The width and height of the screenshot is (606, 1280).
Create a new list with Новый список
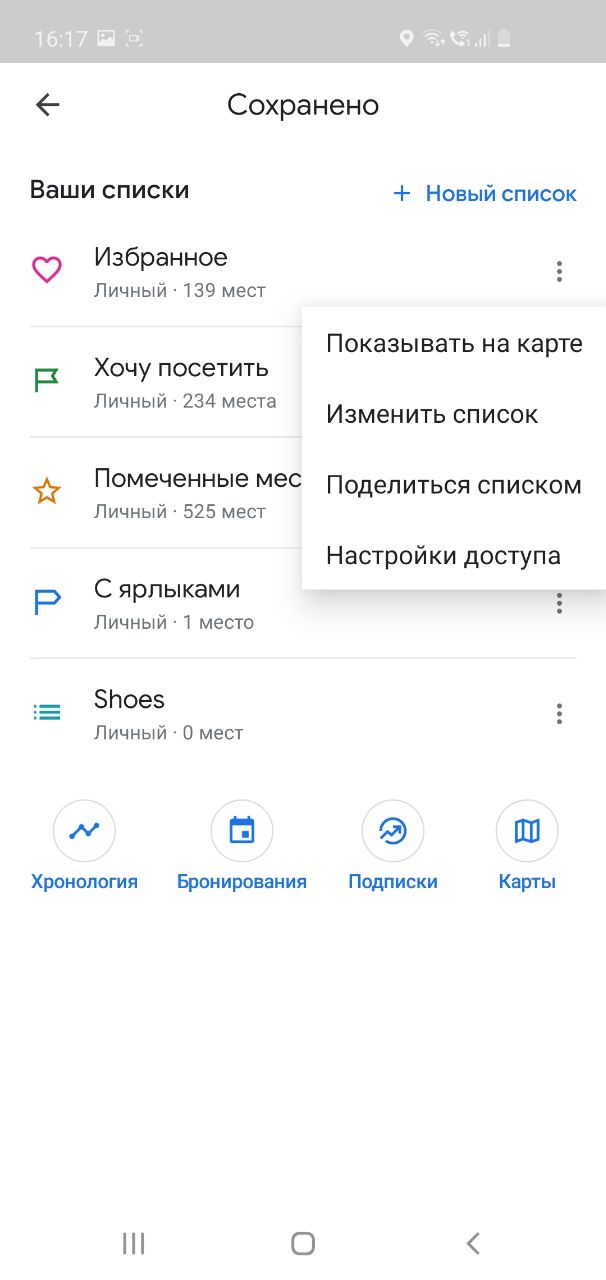486,194
